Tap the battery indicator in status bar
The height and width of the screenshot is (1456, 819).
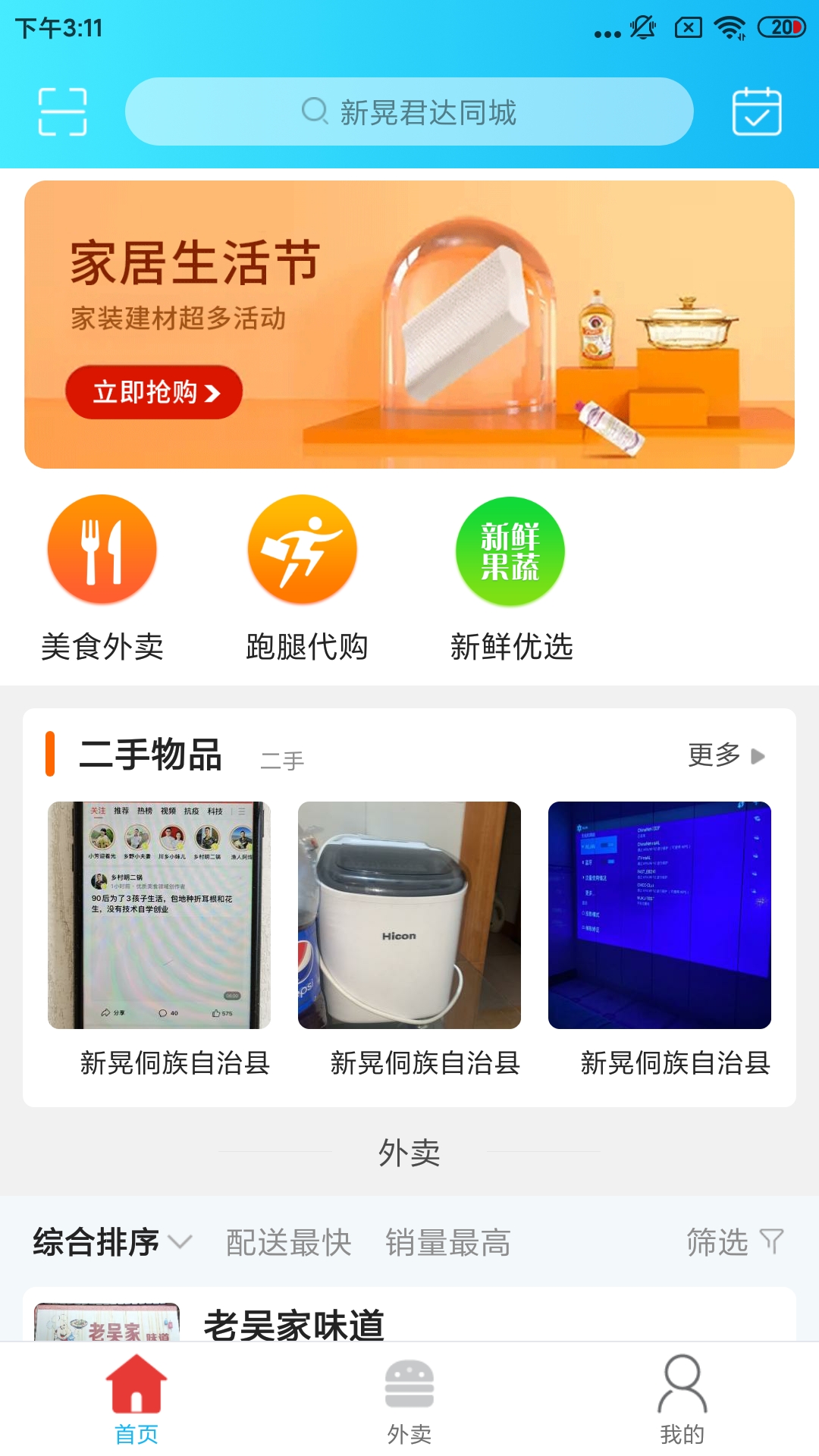click(x=783, y=29)
